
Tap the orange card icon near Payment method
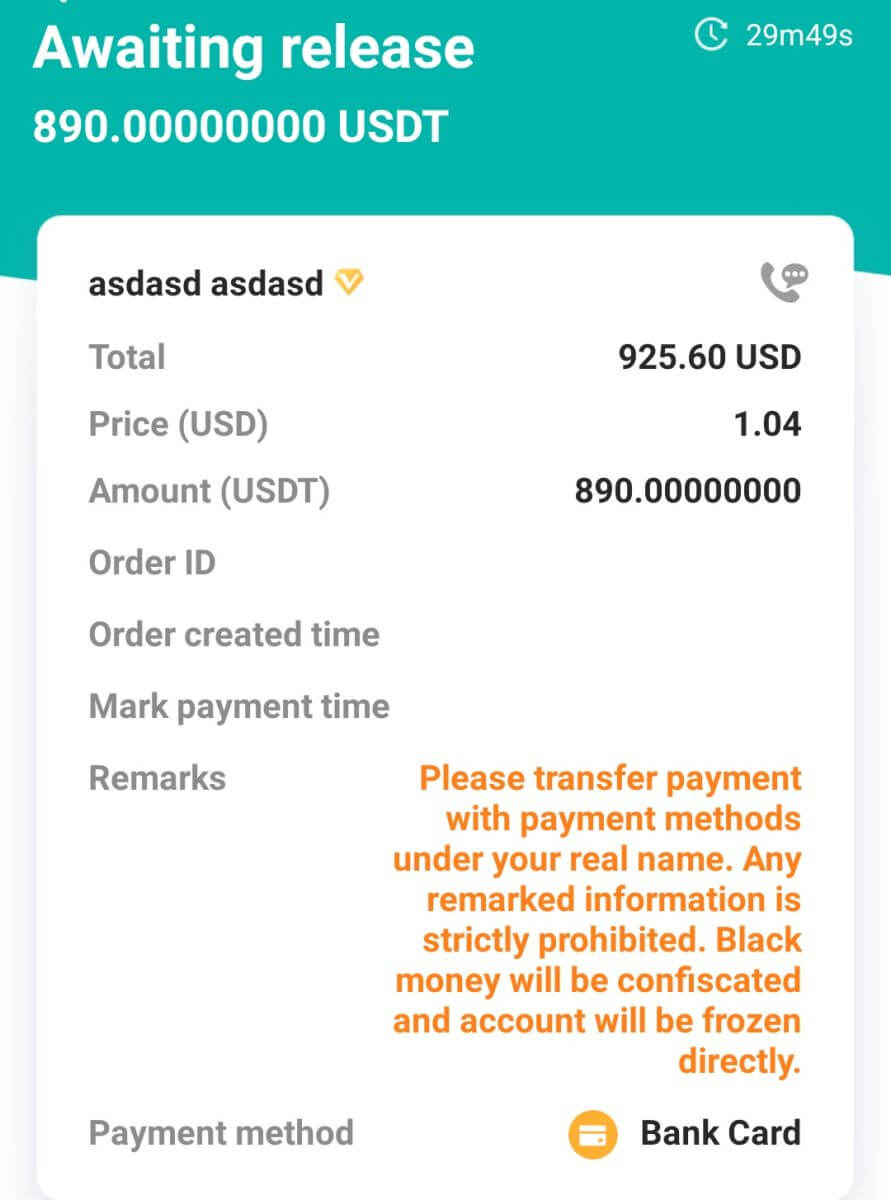tap(594, 1133)
